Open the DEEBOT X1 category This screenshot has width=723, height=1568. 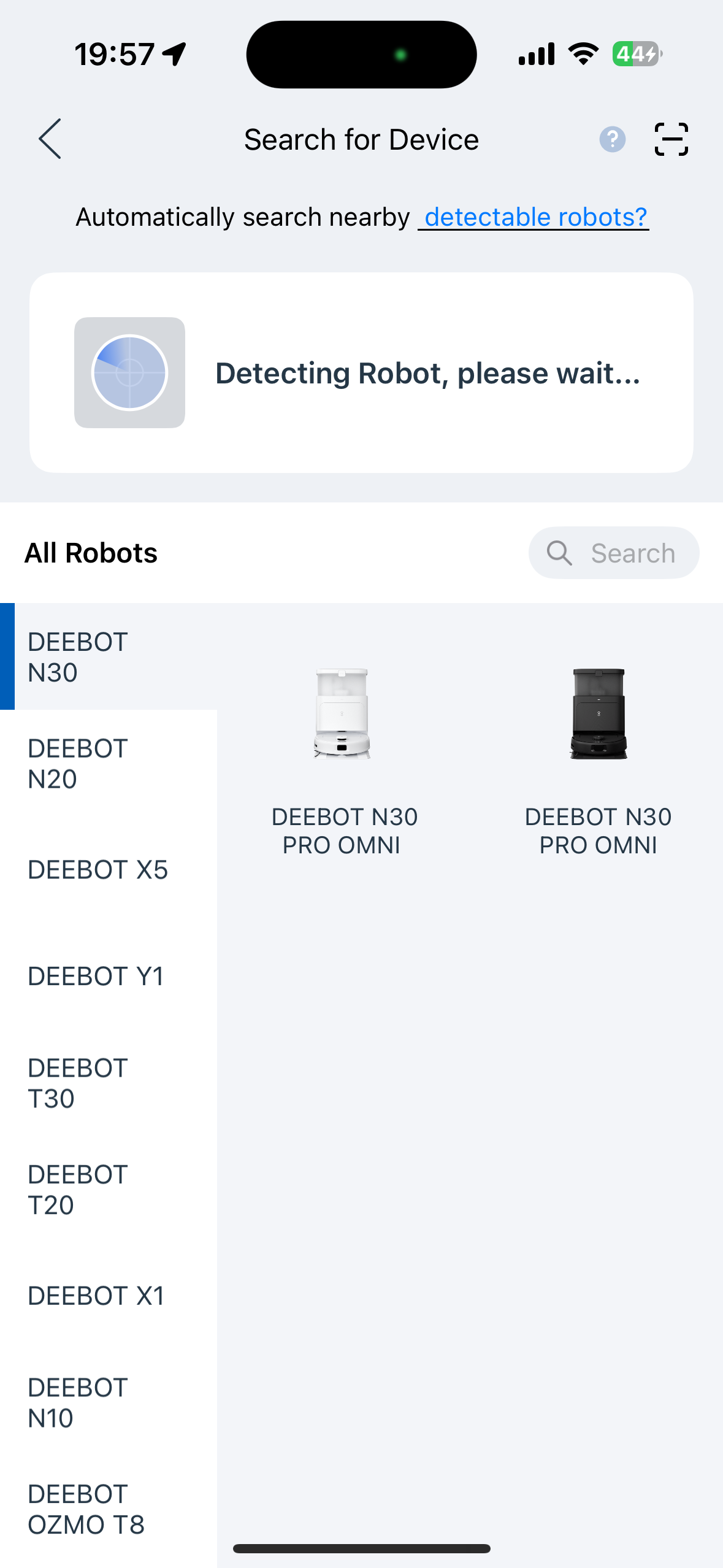[x=109, y=1296]
